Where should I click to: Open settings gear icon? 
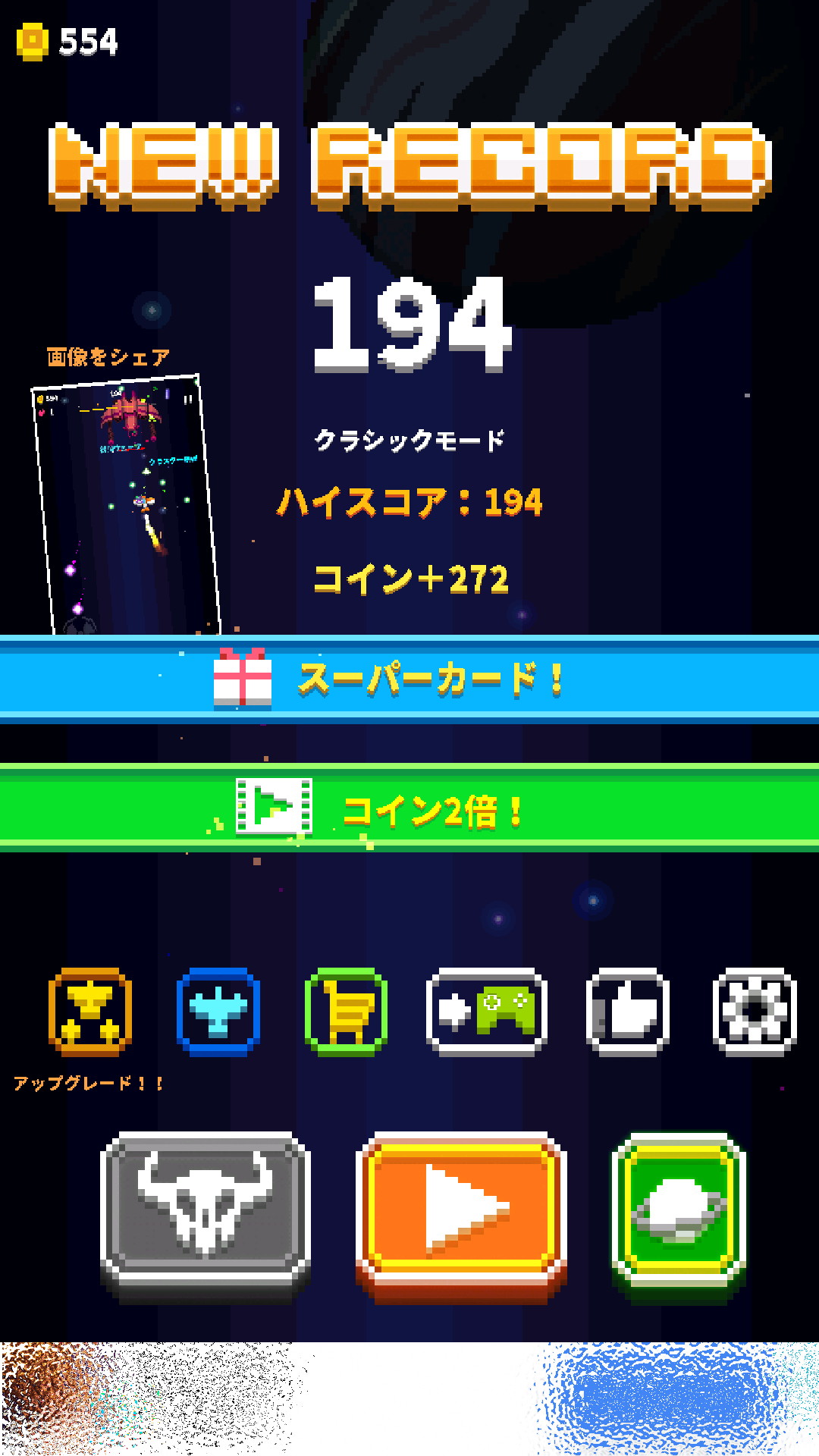click(755, 1012)
